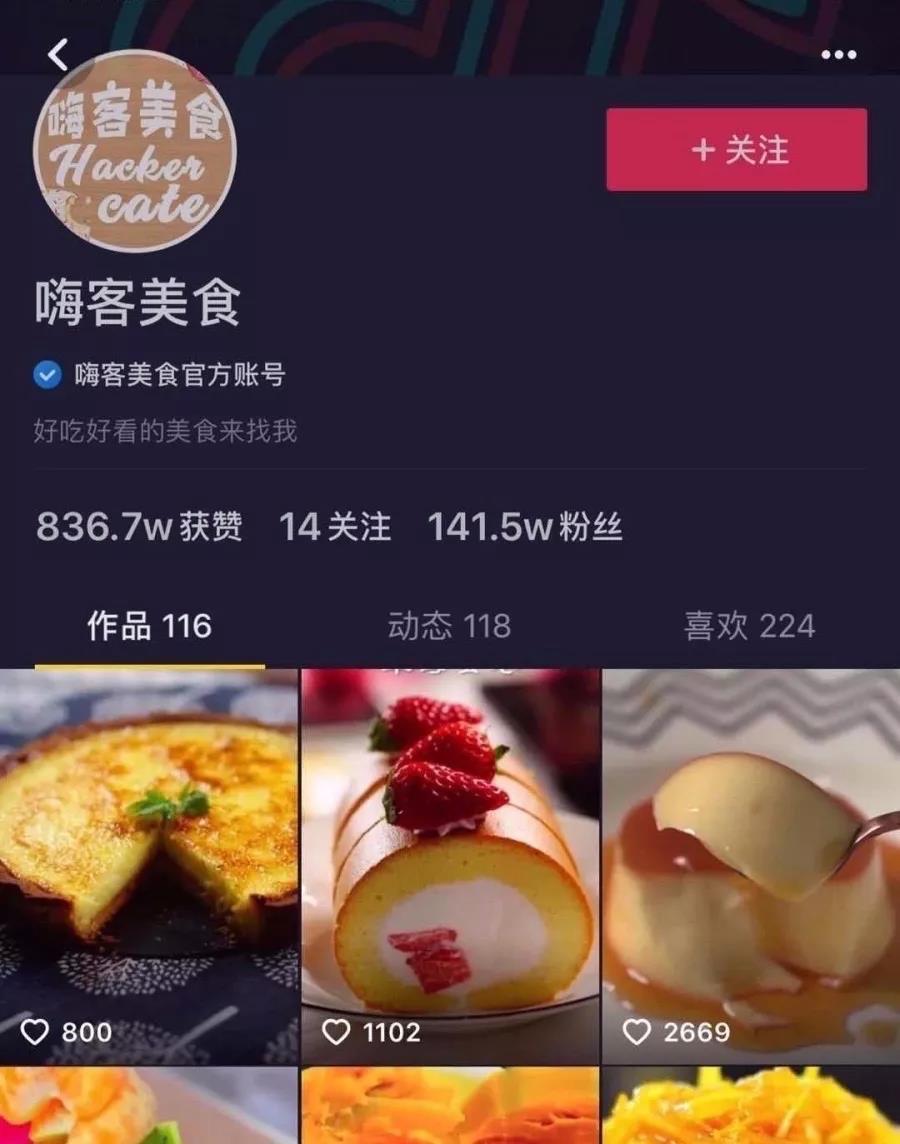Open the tart video with 800 likes

(149, 866)
